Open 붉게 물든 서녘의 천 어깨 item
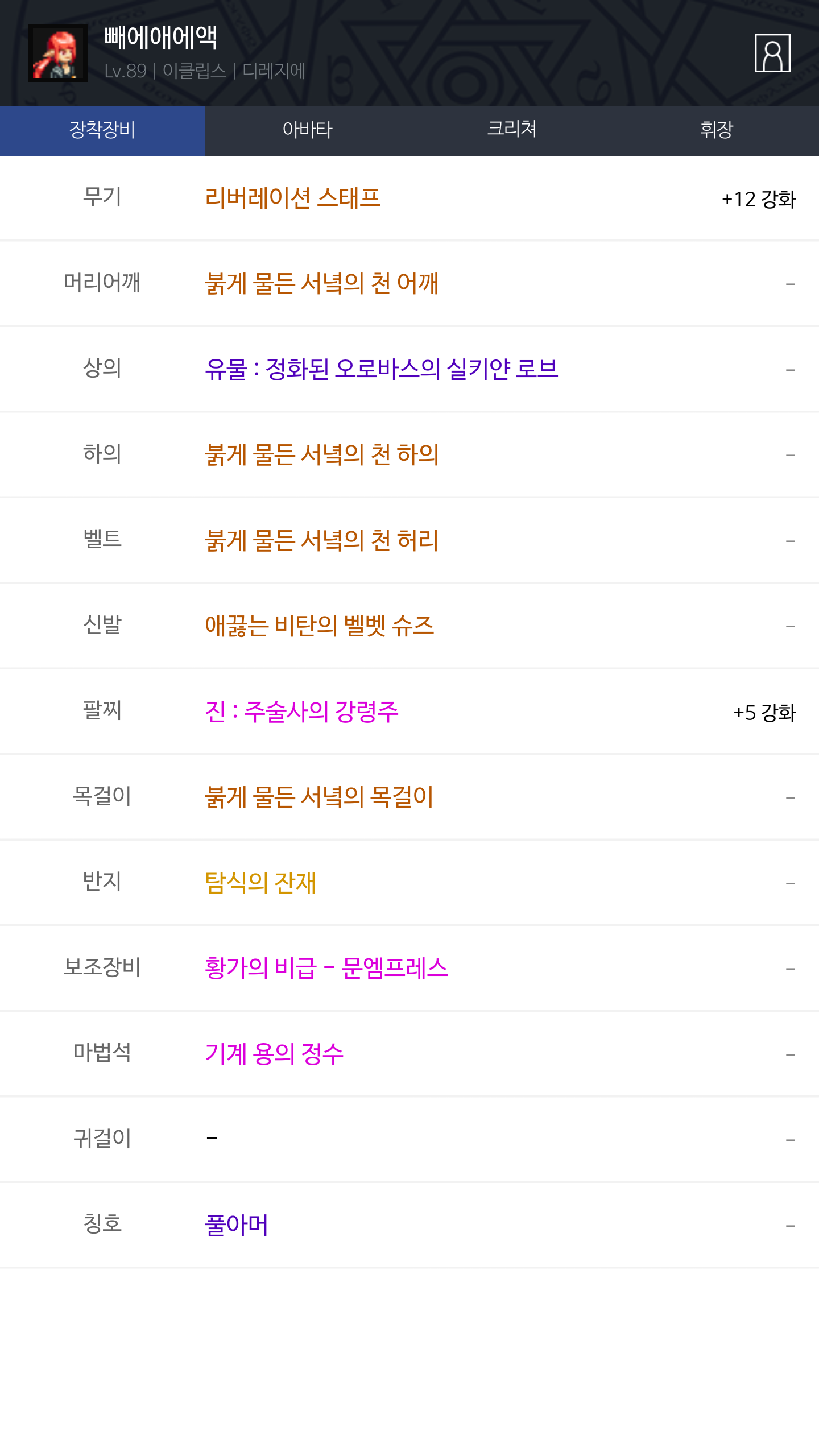The width and height of the screenshot is (819, 1456). pyautogui.click(x=321, y=284)
